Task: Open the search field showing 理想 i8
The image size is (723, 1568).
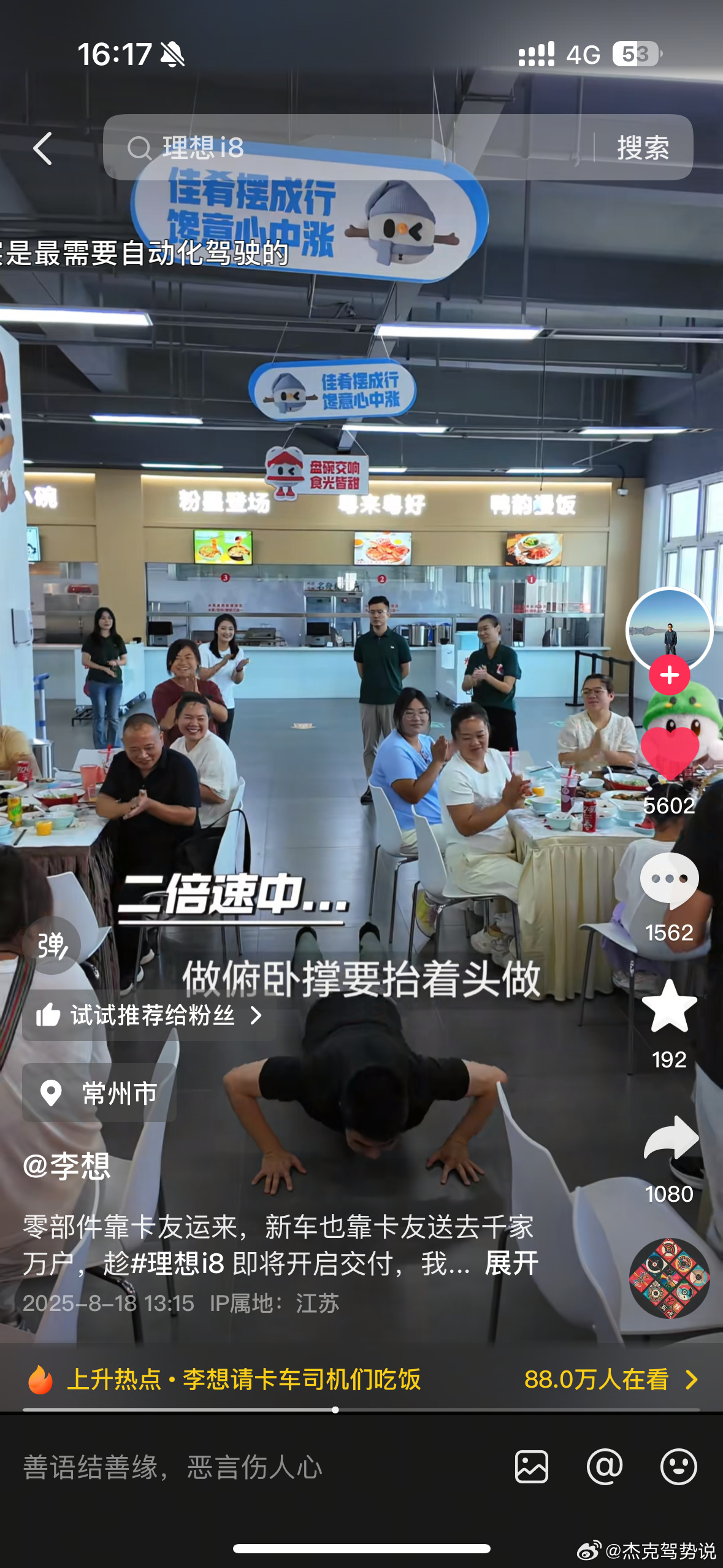Action: click(343, 148)
